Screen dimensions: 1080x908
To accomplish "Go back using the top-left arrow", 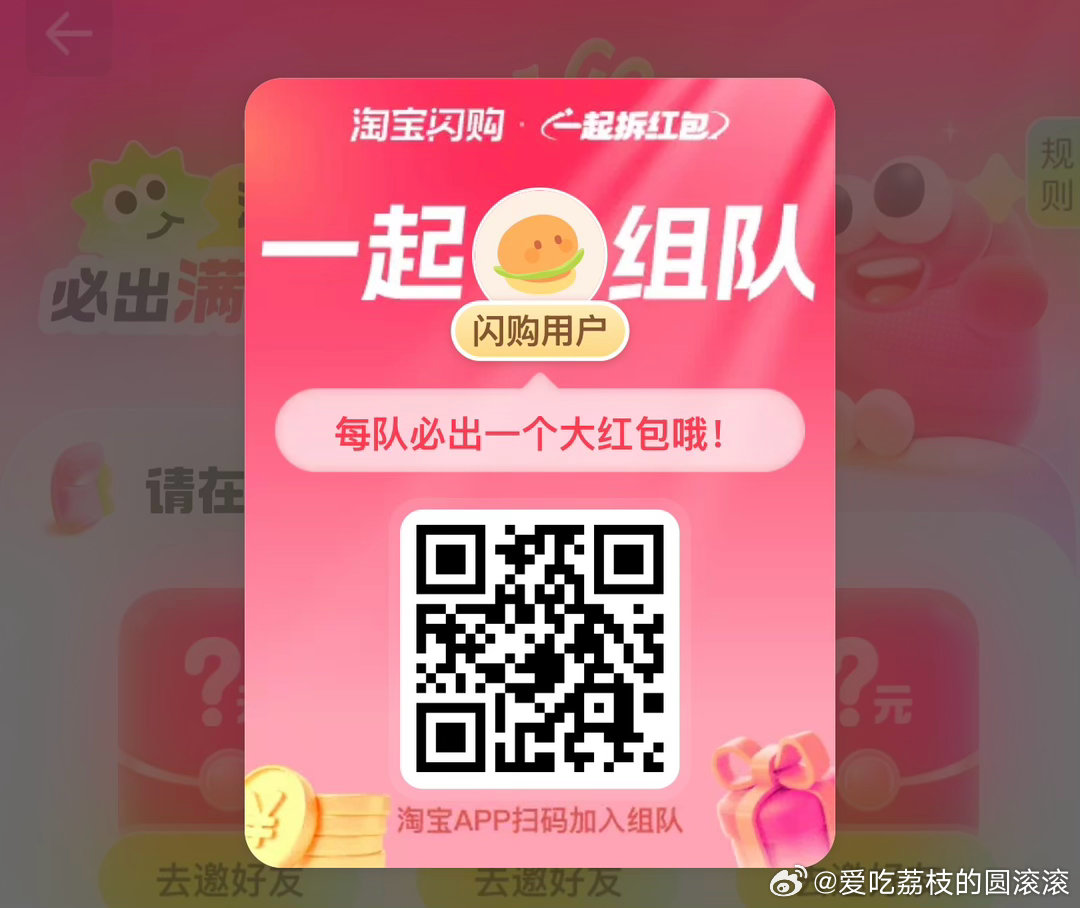I will point(68,36).
